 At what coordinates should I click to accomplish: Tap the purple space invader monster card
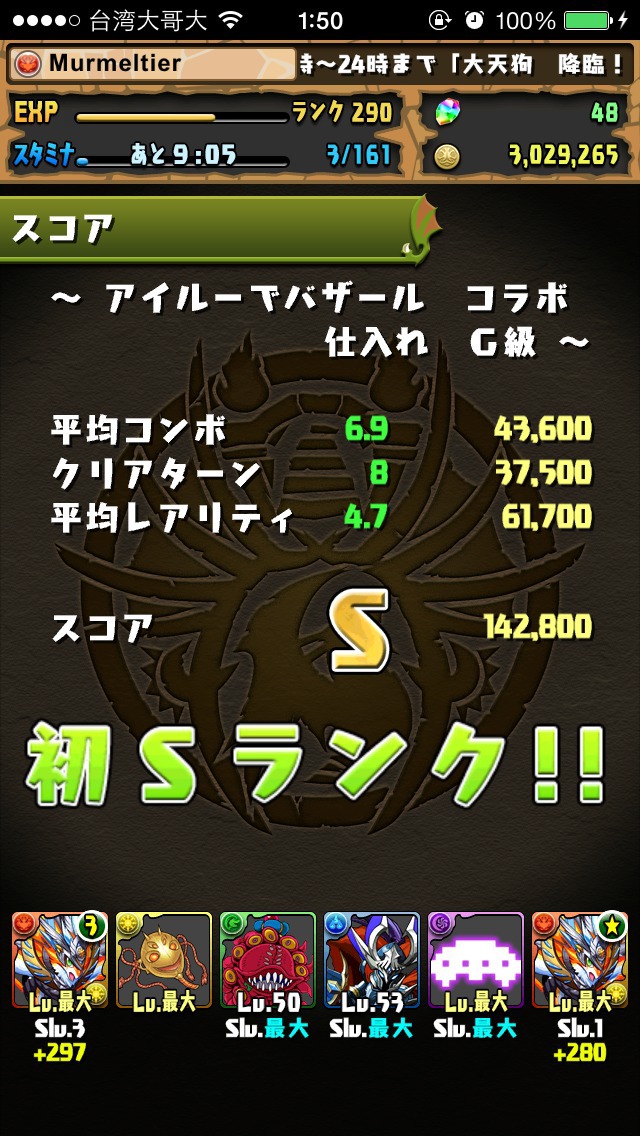point(476,961)
